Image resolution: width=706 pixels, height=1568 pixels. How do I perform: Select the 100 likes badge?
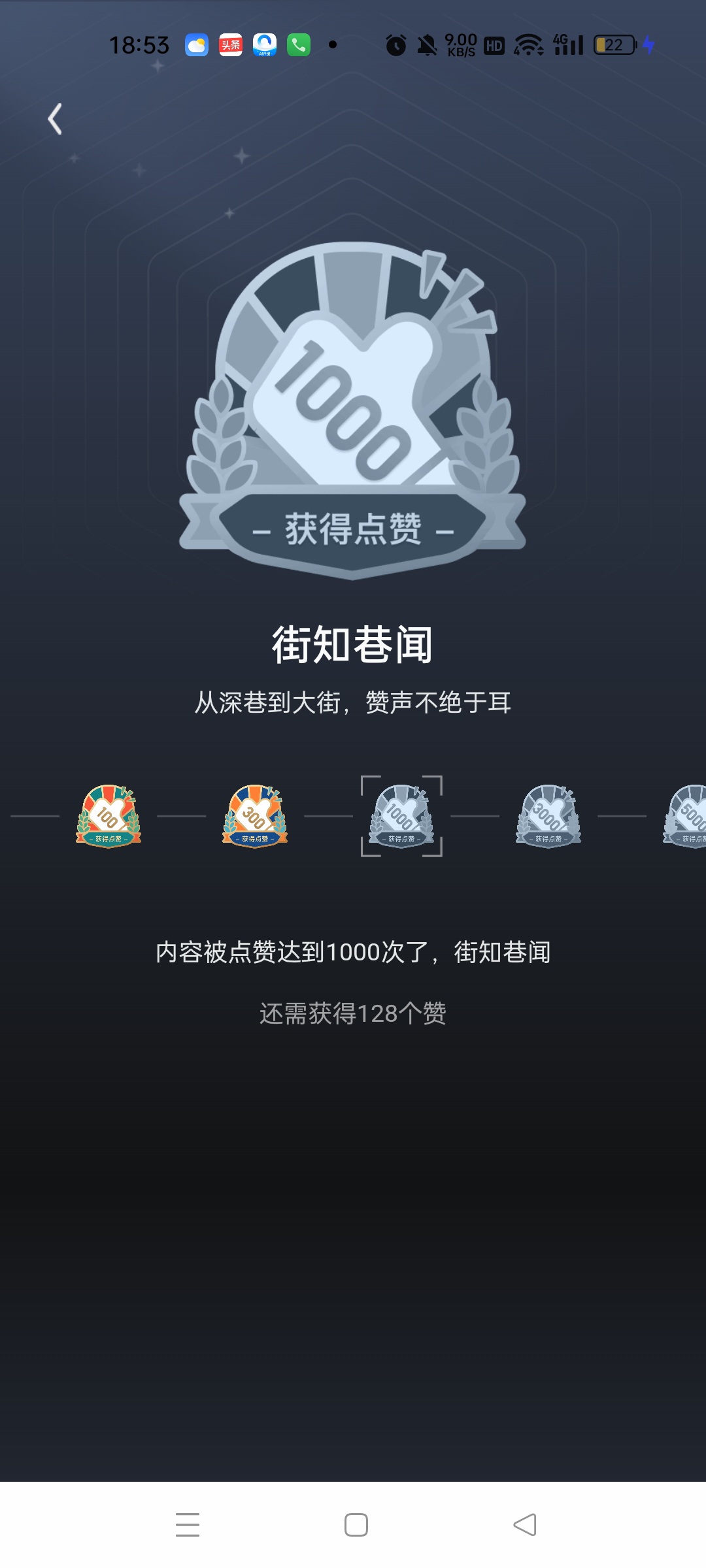109,816
